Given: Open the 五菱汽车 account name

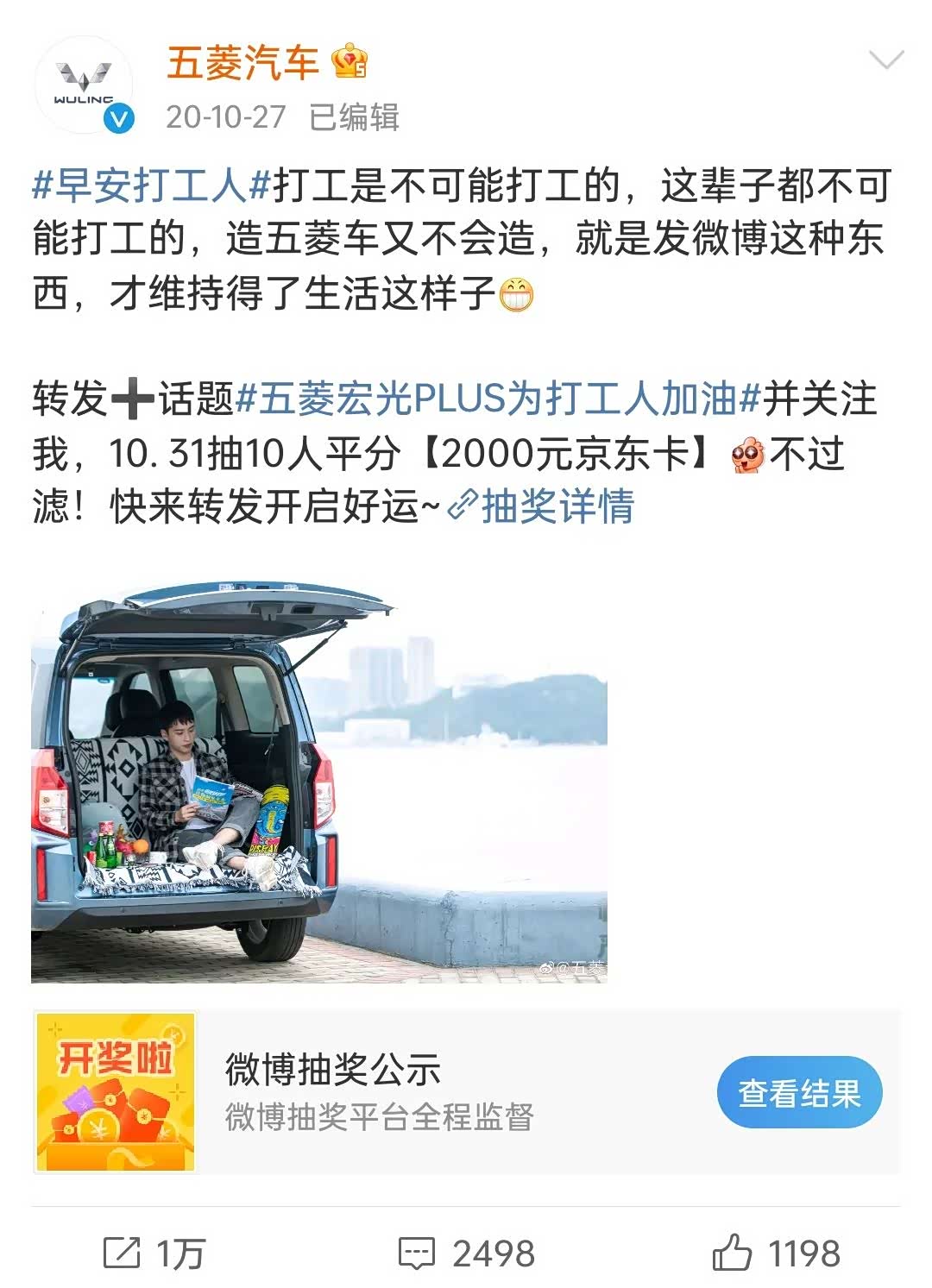Looking at the screenshot, I should click(242, 62).
